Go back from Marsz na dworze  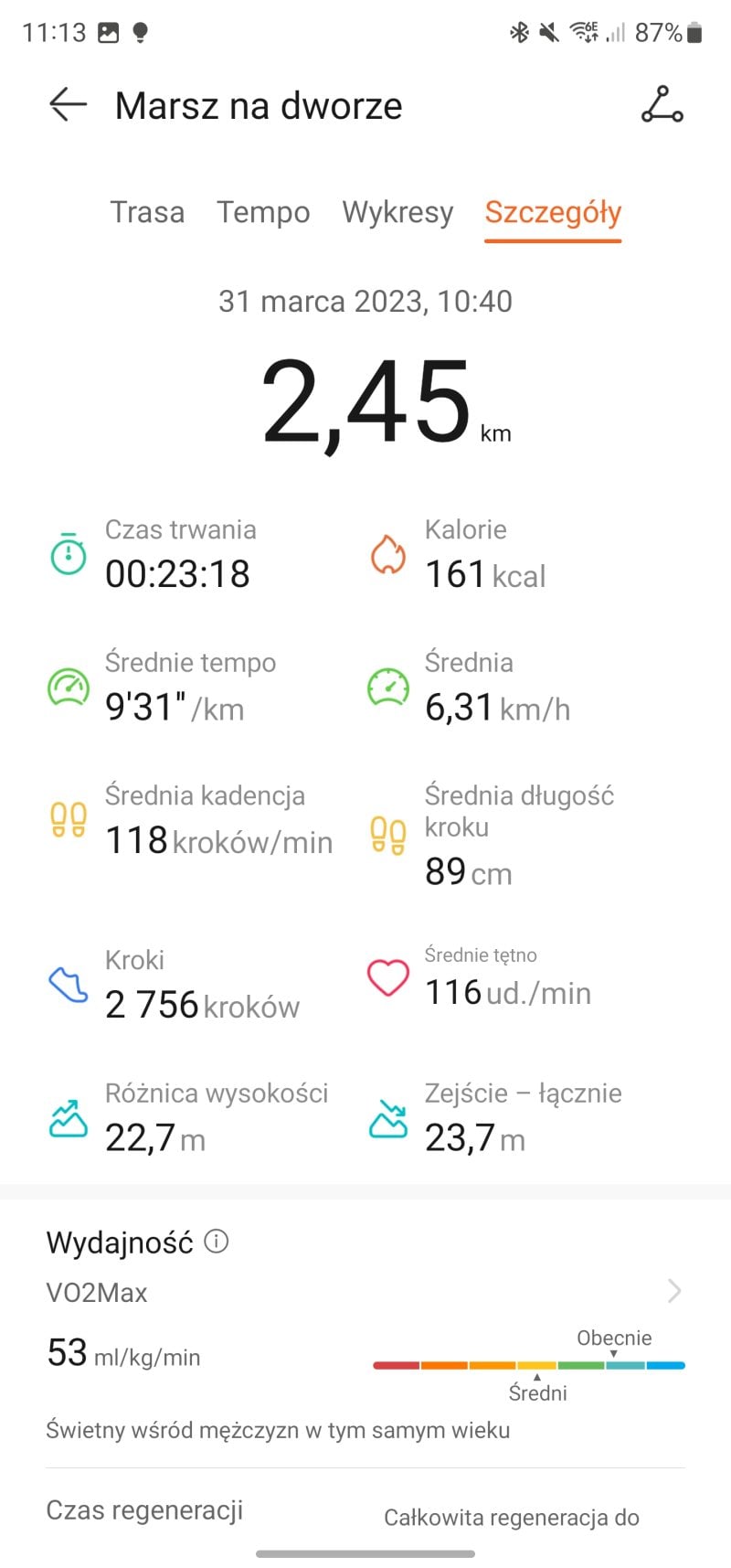[x=69, y=105]
